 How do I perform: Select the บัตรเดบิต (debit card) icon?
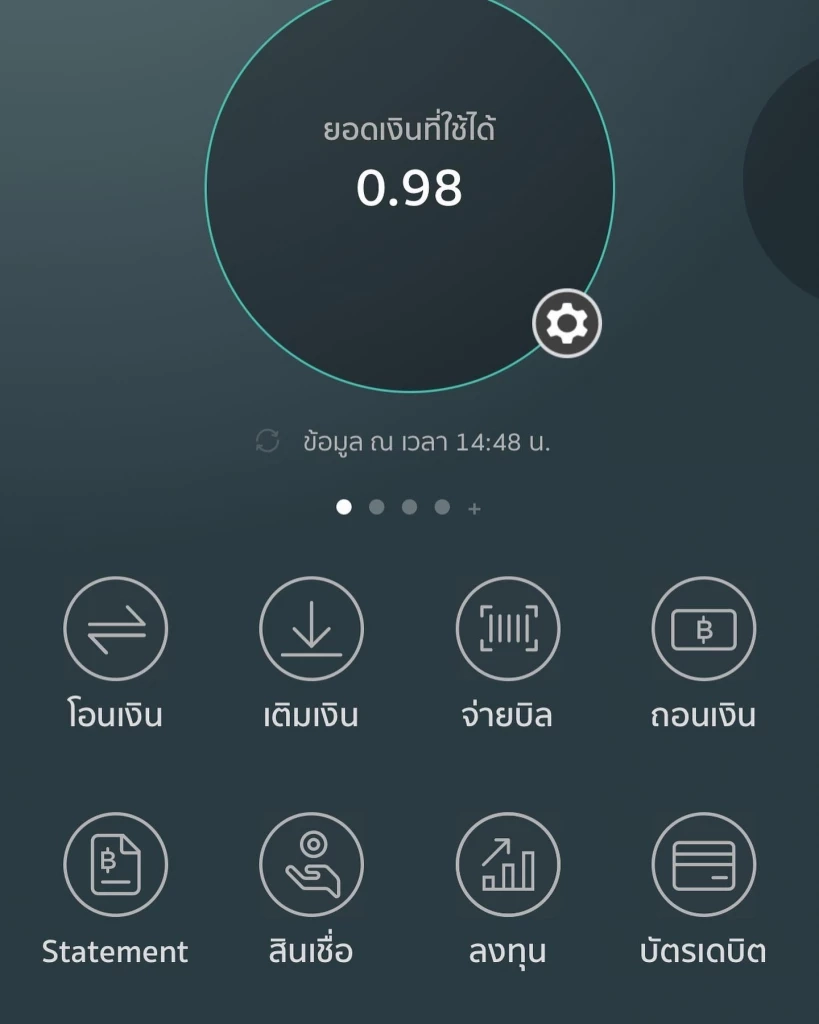coord(703,864)
